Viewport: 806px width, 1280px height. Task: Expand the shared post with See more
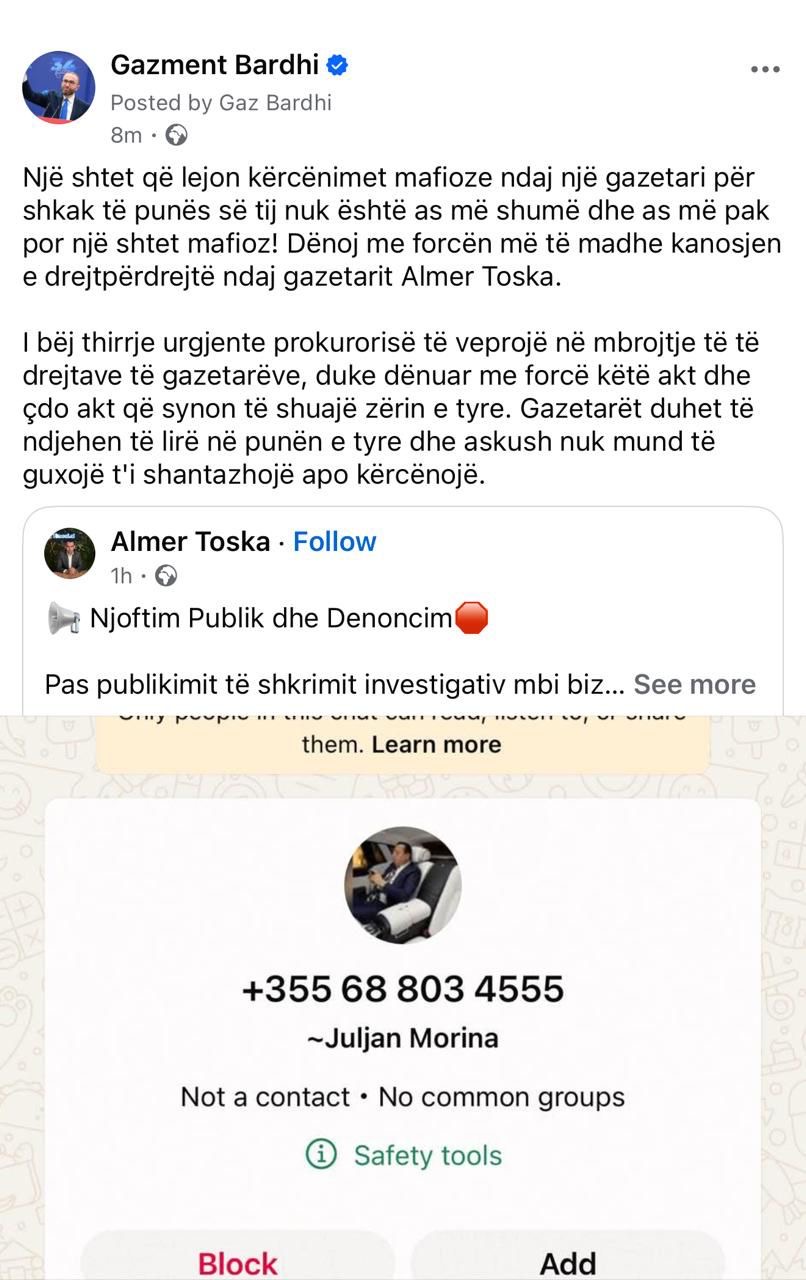pos(694,684)
